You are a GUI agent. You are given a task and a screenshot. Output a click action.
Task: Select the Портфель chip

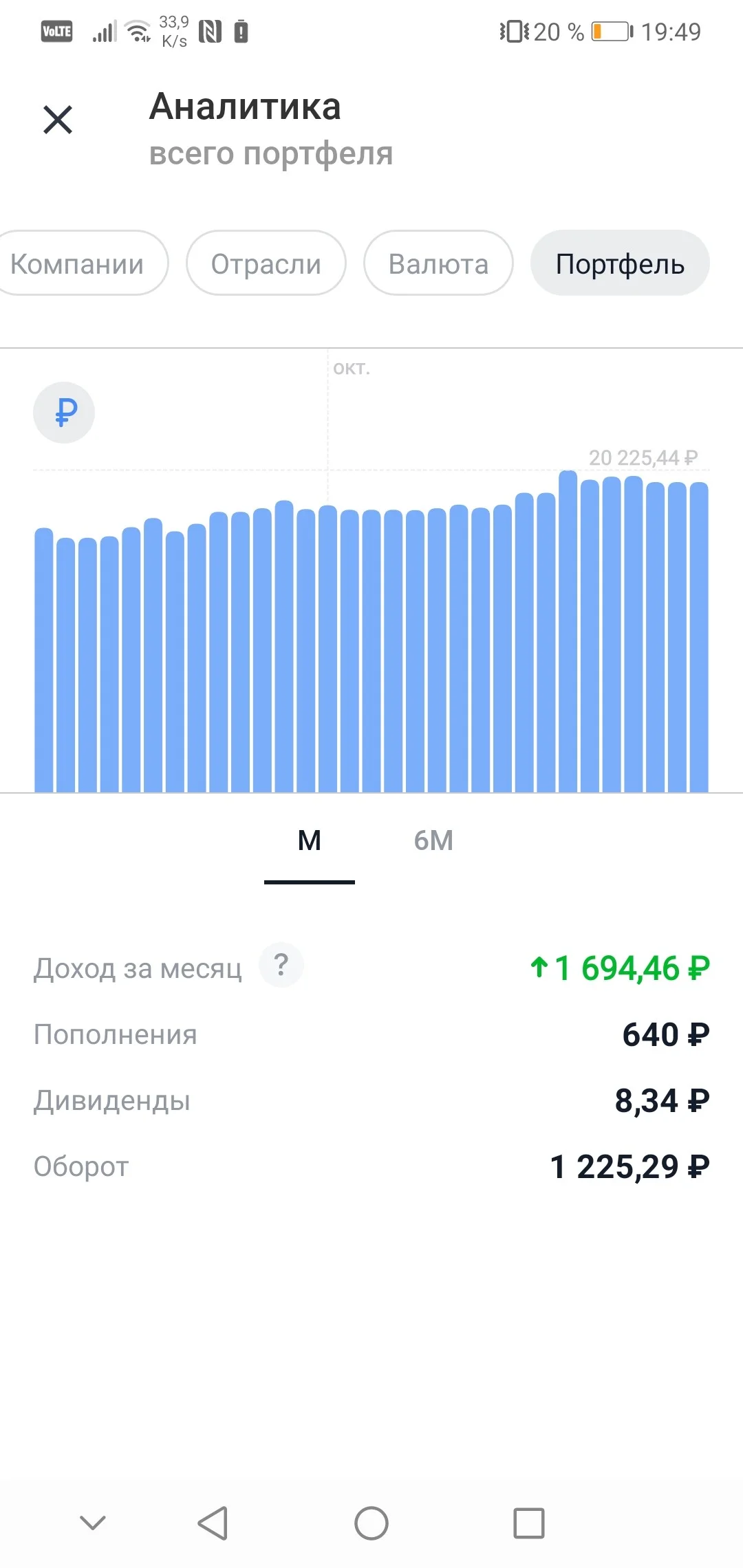pos(620,263)
